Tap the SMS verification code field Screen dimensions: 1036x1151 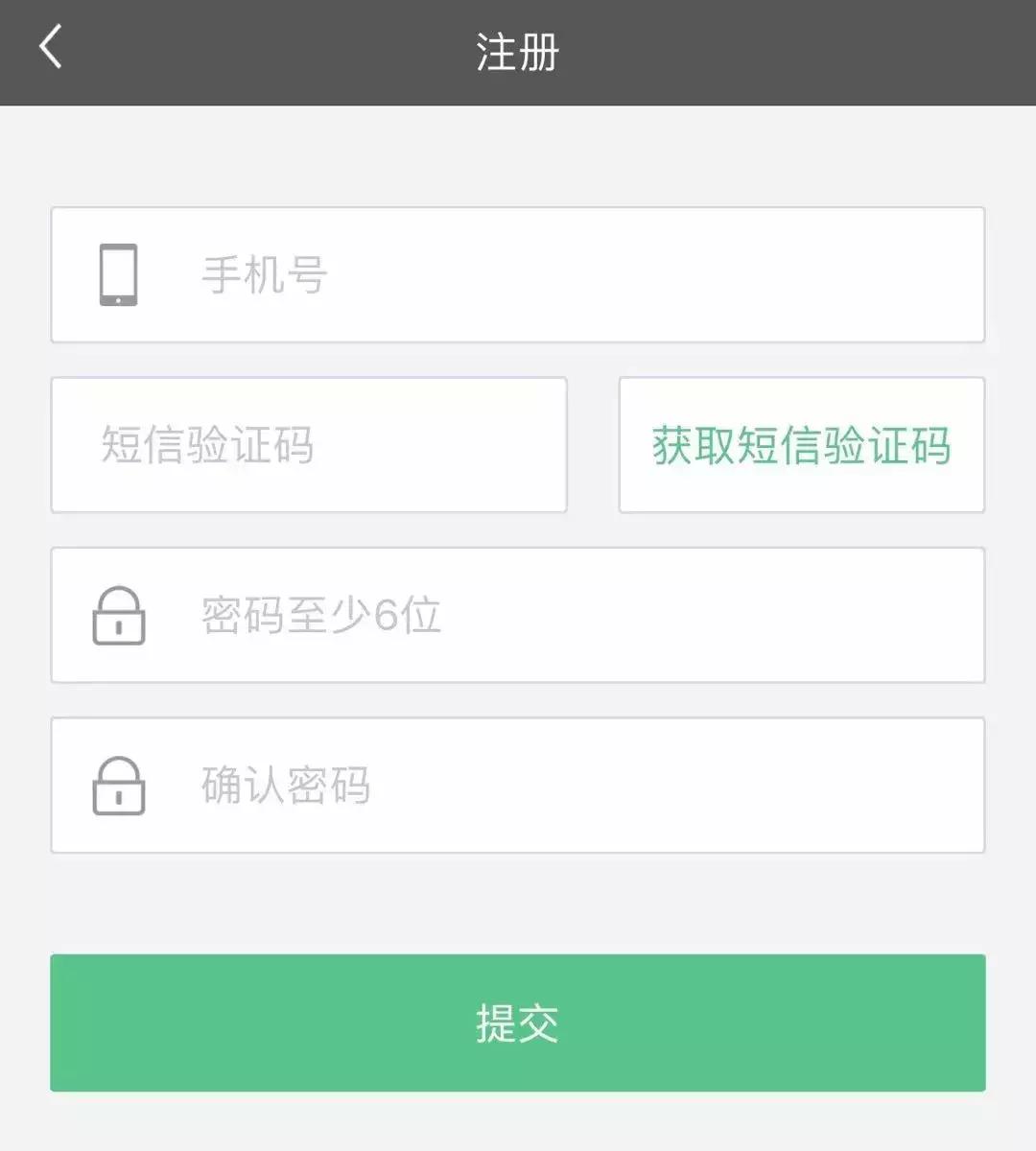(307, 444)
